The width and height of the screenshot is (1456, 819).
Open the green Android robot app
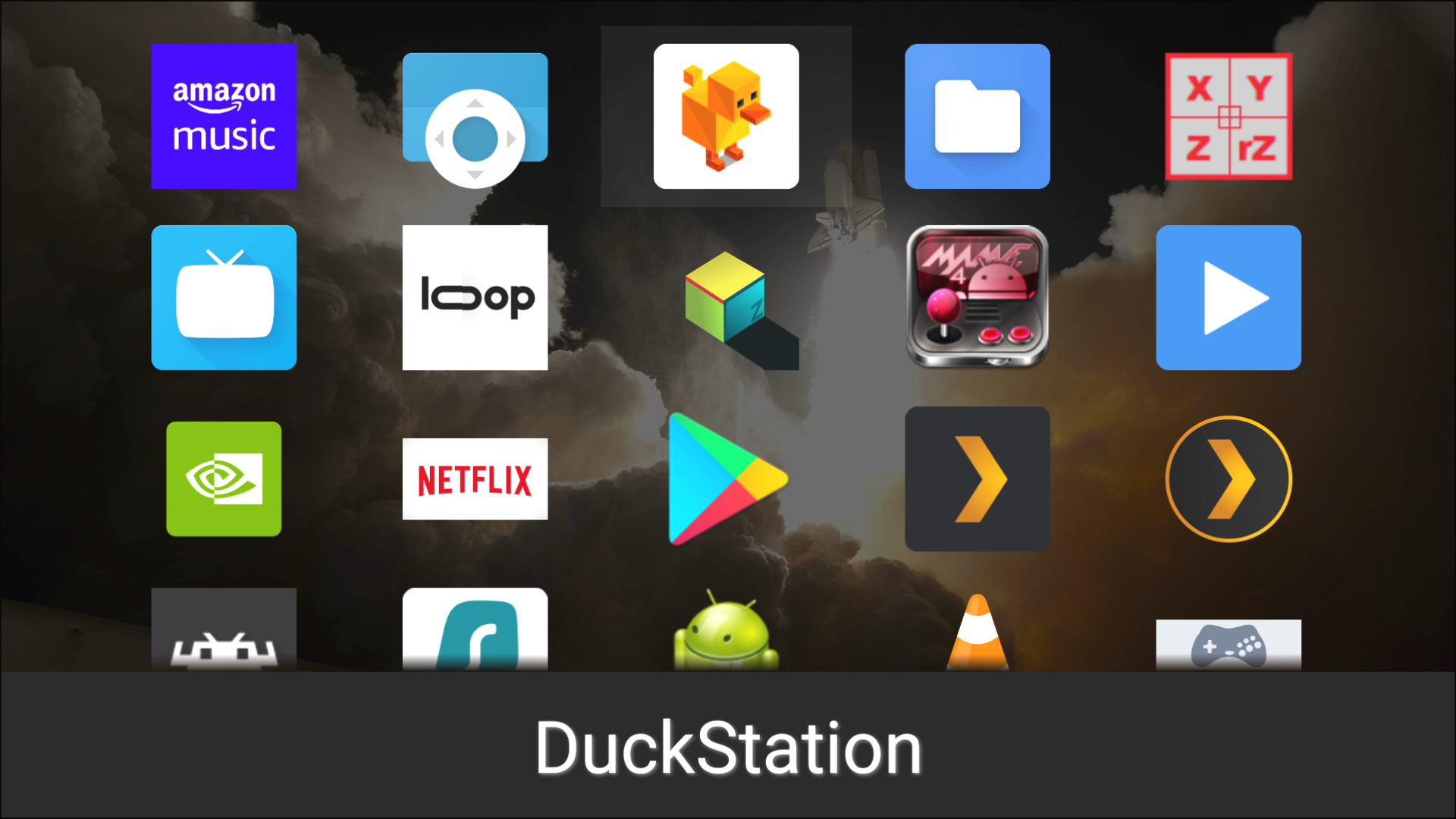(x=726, y=633)
